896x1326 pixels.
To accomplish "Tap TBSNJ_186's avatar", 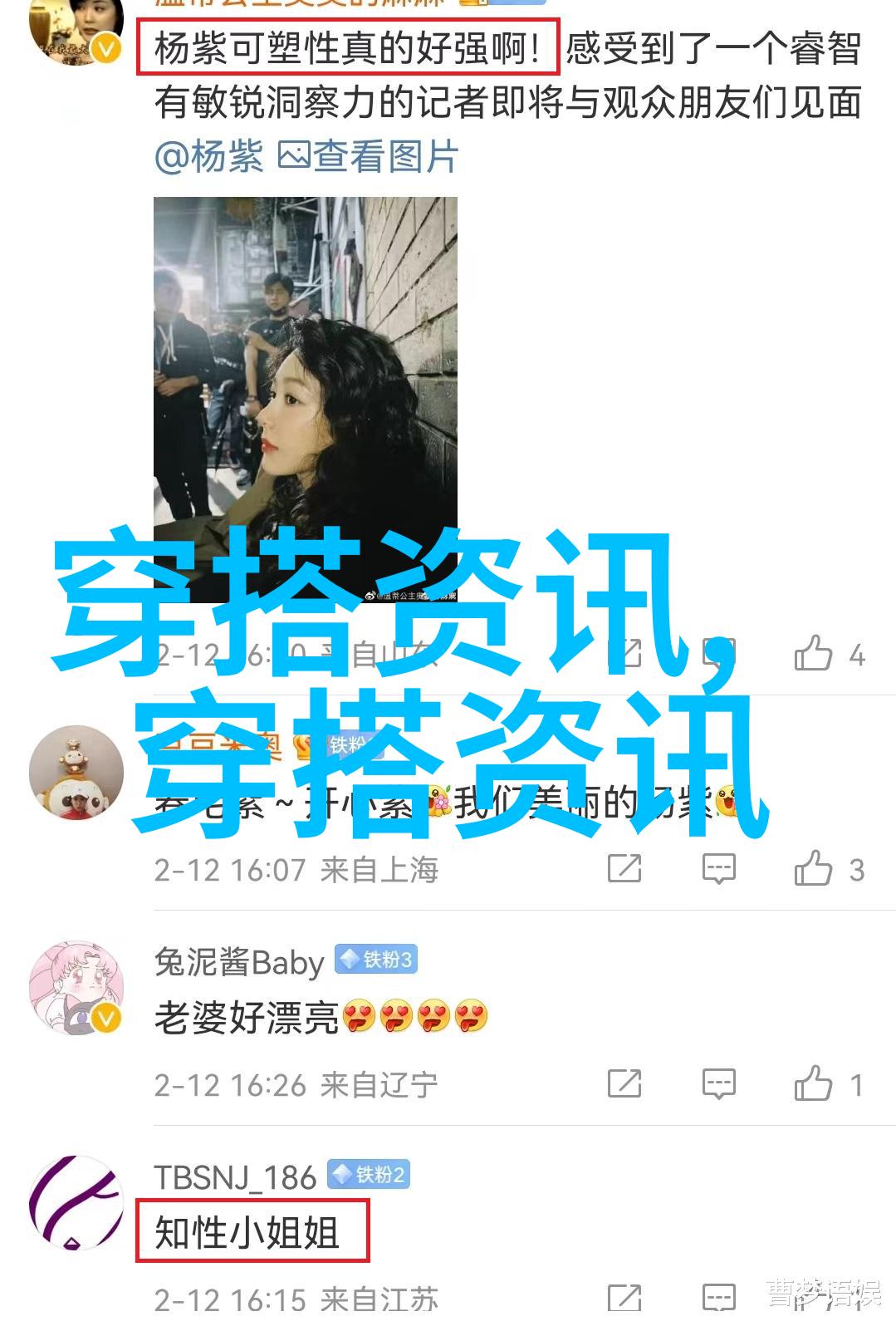I will (x=76, y=1203).
